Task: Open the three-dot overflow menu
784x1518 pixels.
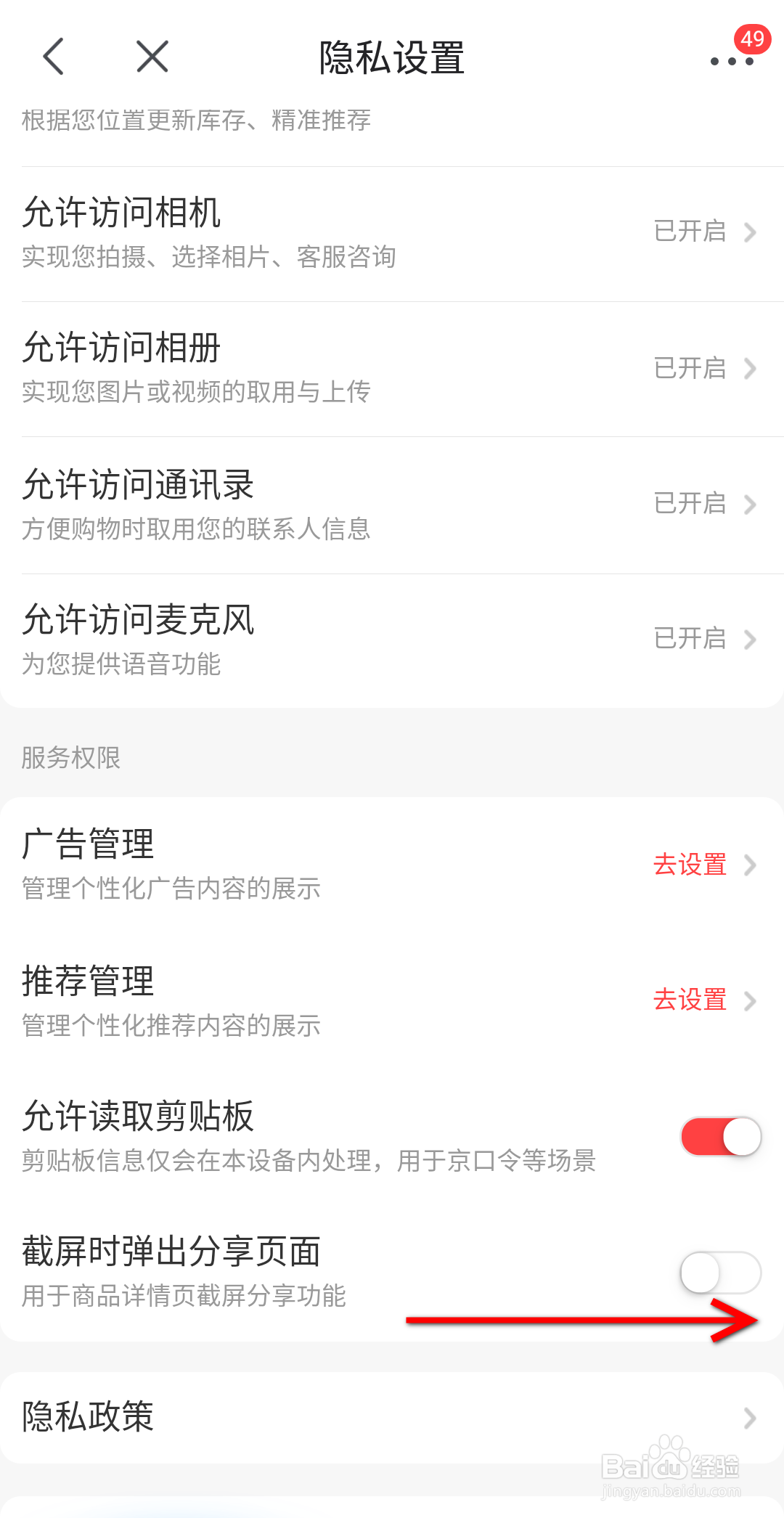Action: tap(732, 61)
